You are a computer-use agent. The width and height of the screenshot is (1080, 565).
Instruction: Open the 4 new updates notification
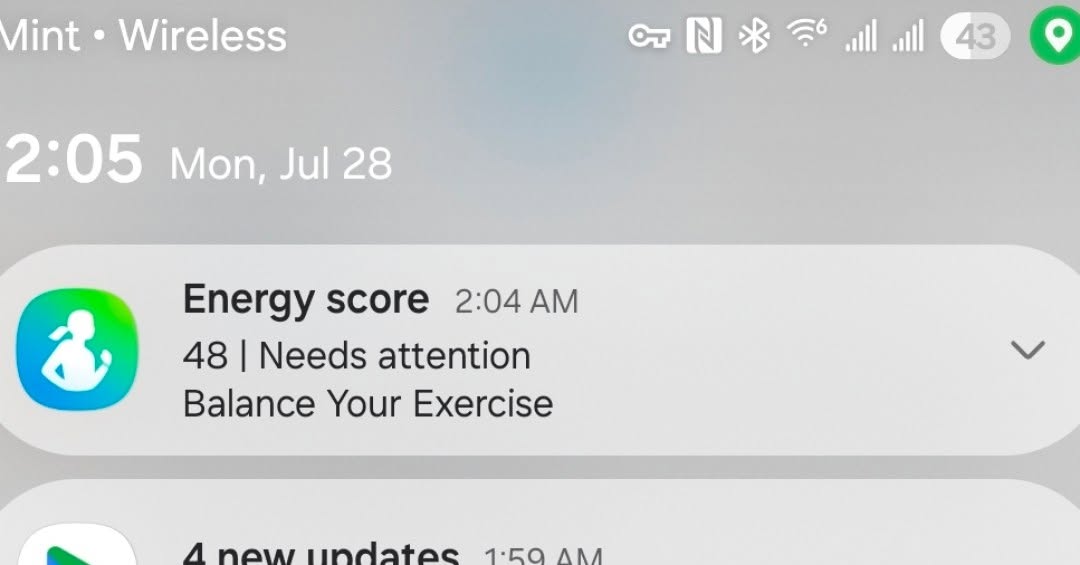pyautogui.click(x=400, y=545)
